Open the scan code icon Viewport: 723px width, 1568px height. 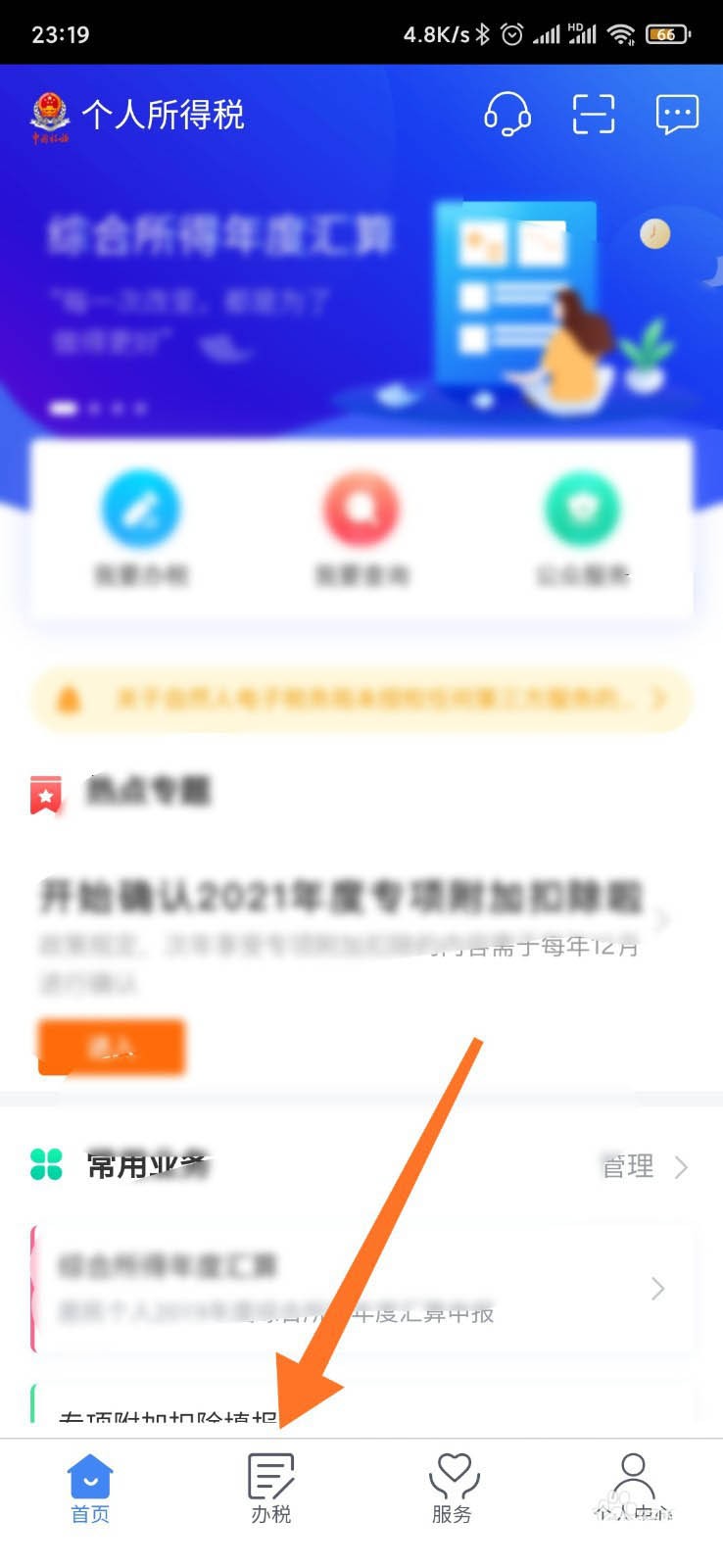click(x=593, y=115)
